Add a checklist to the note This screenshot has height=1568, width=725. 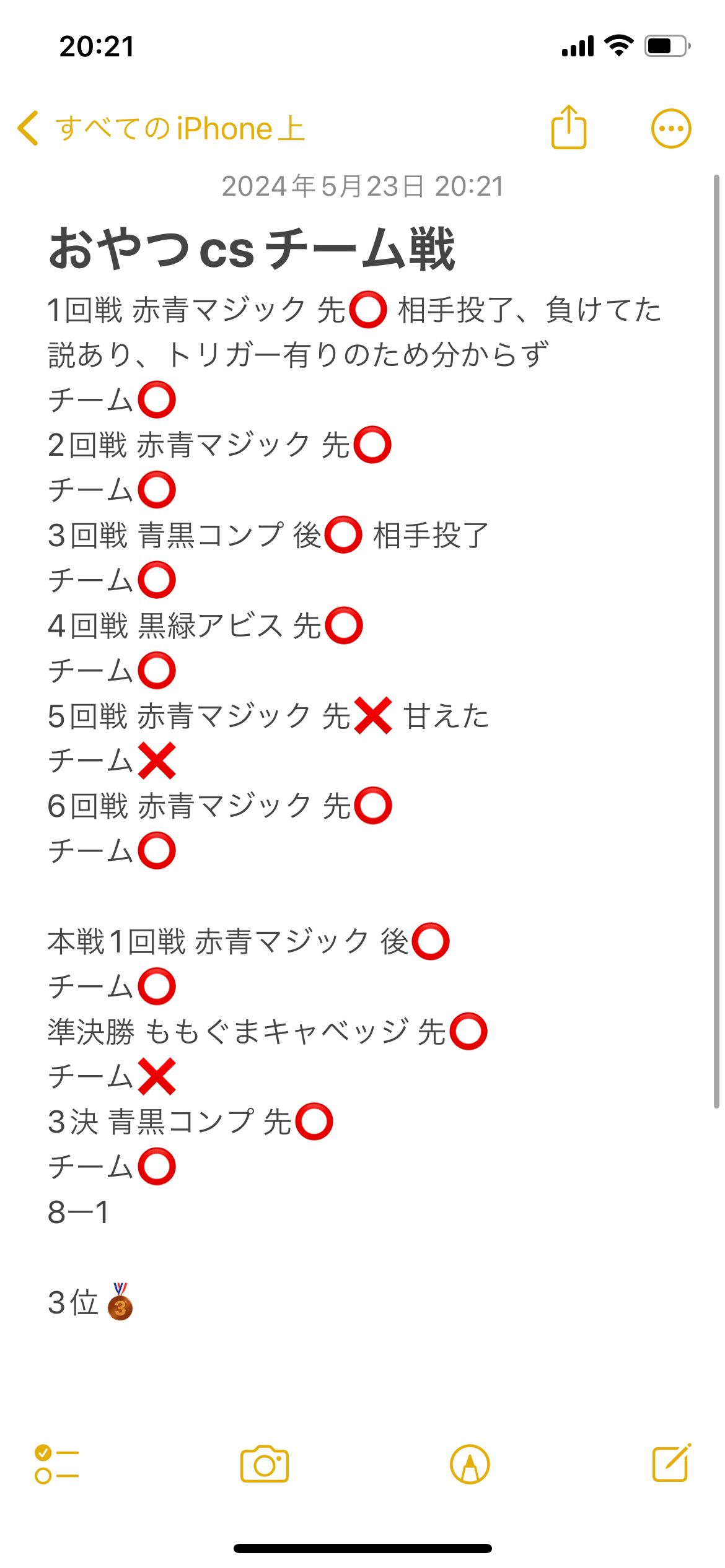click(57, 1464)
